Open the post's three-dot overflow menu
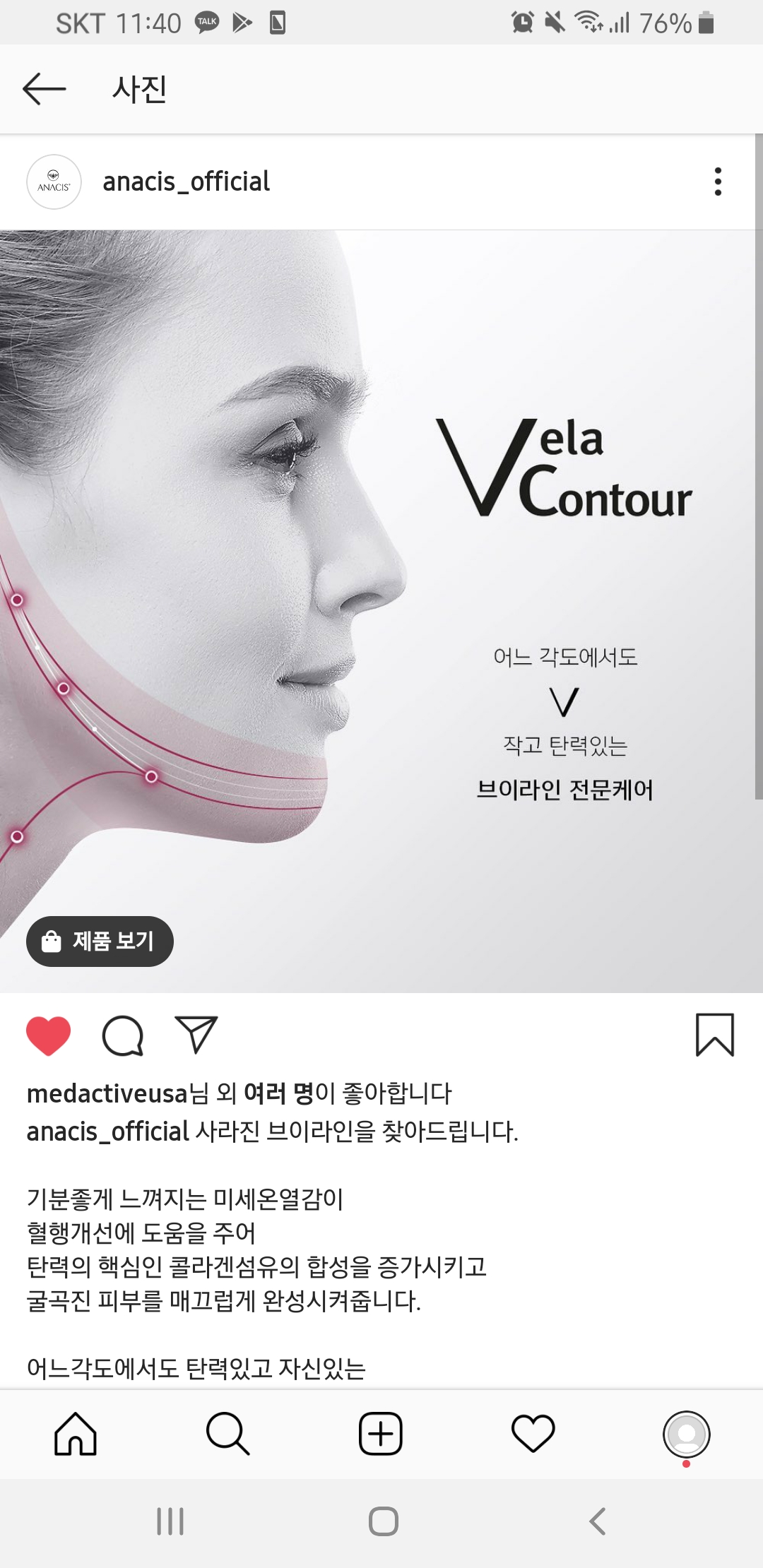Screen dimensions: 763x1568 click(718, 182)
